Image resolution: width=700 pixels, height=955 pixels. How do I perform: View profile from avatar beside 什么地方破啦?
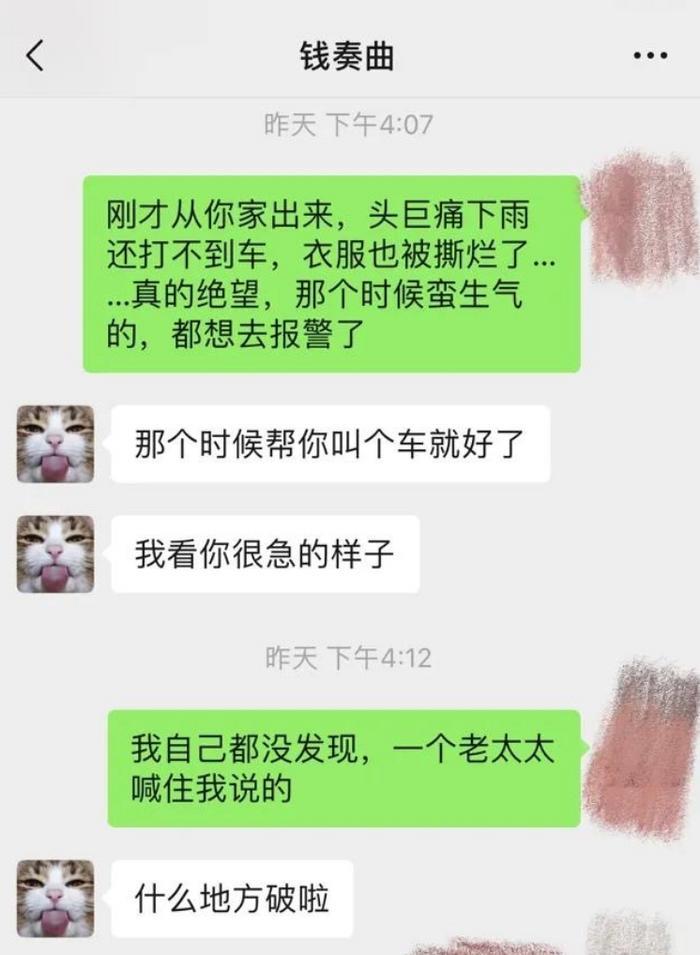pyautogui.click(x=55, y=898)
